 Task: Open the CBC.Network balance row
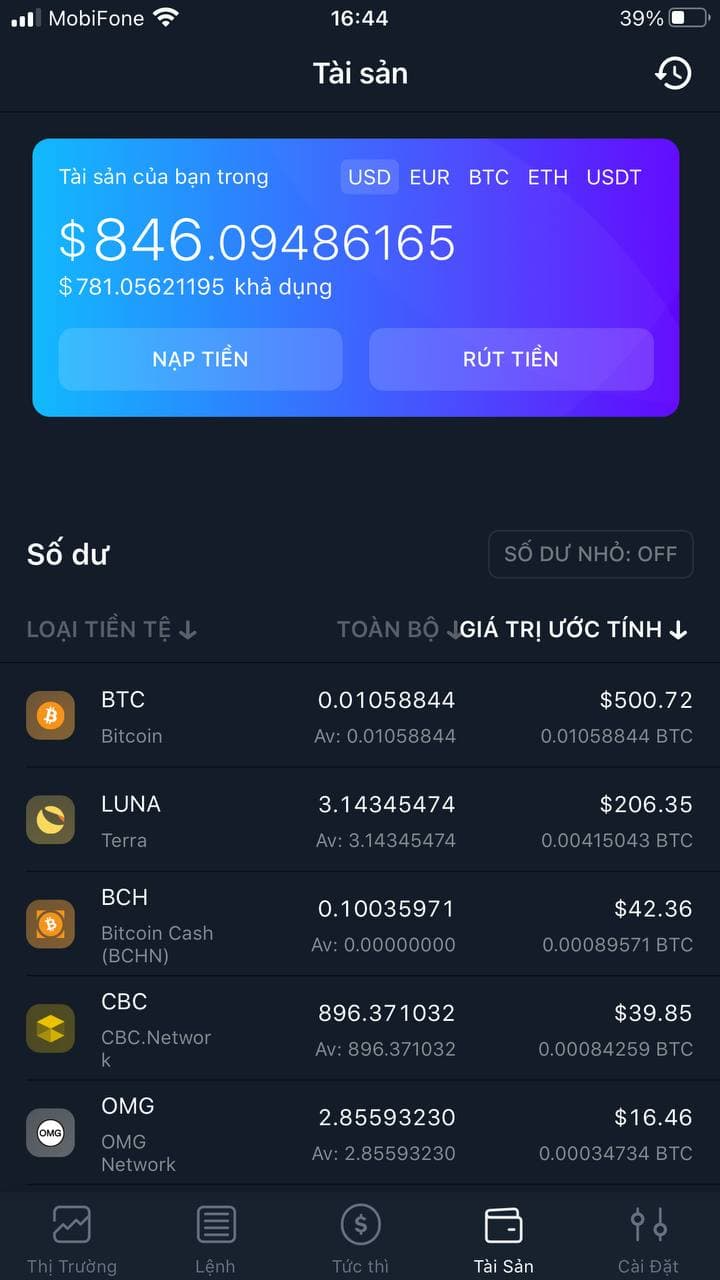coord(360,1029)
